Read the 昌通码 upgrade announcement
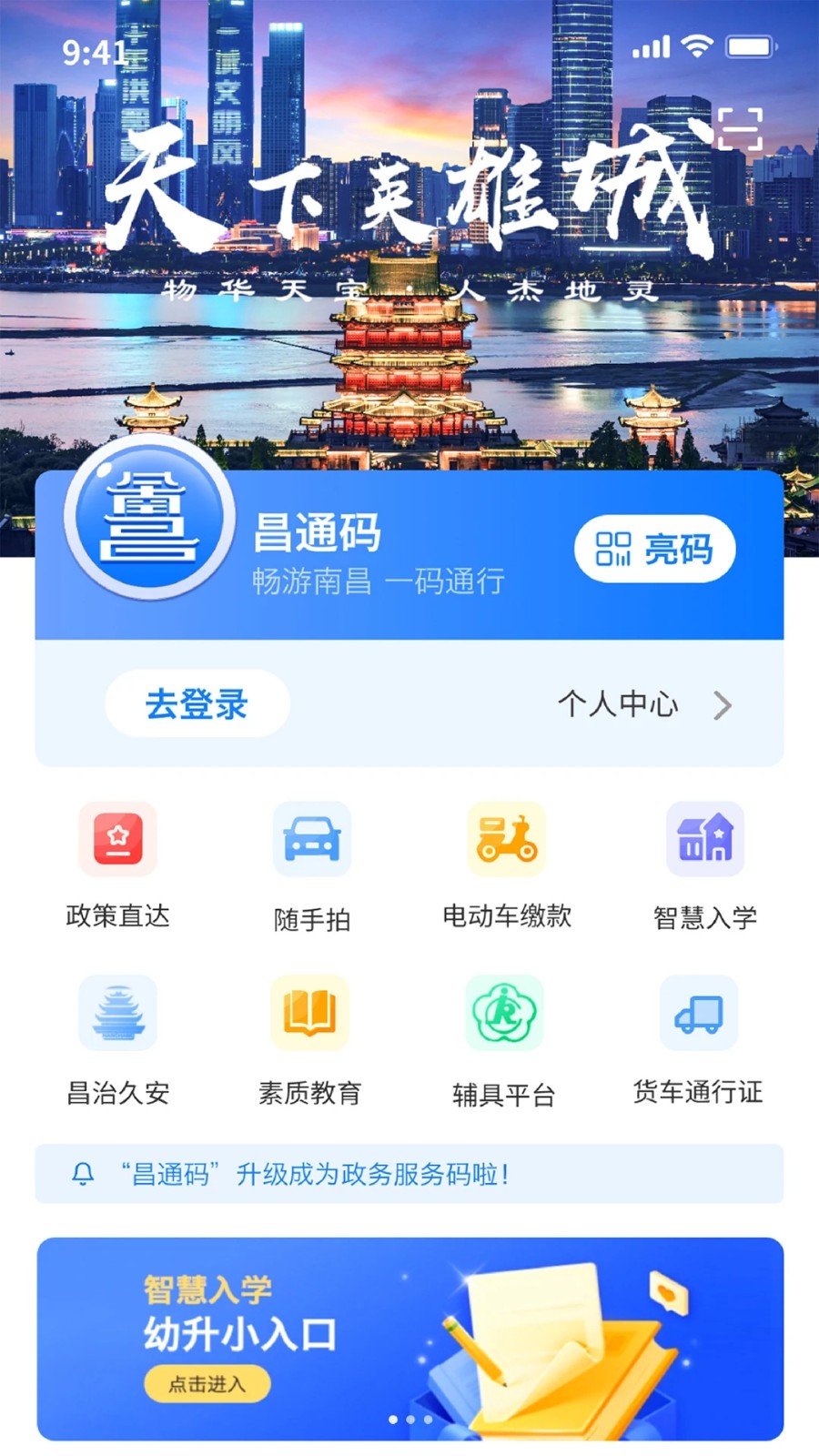 point(318,1176)
